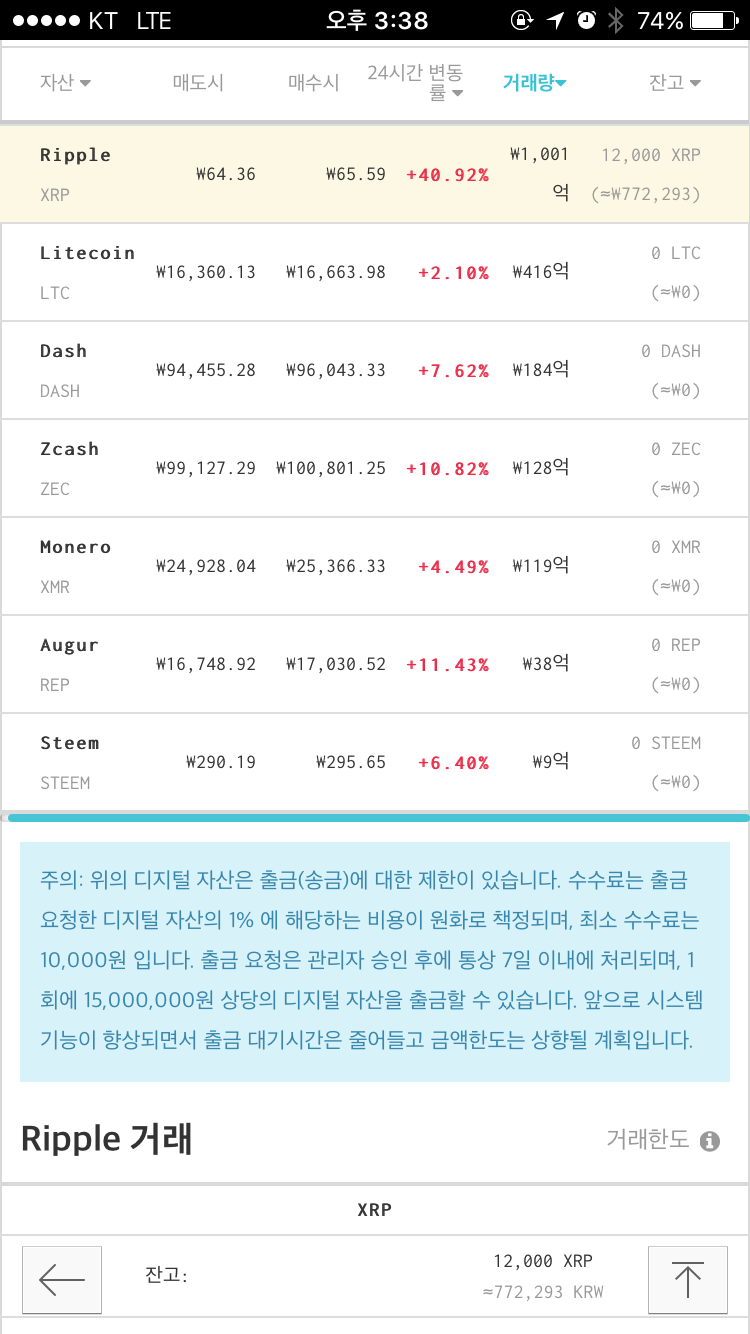Tap the up arrow withdraw button

coord(688,1279)
